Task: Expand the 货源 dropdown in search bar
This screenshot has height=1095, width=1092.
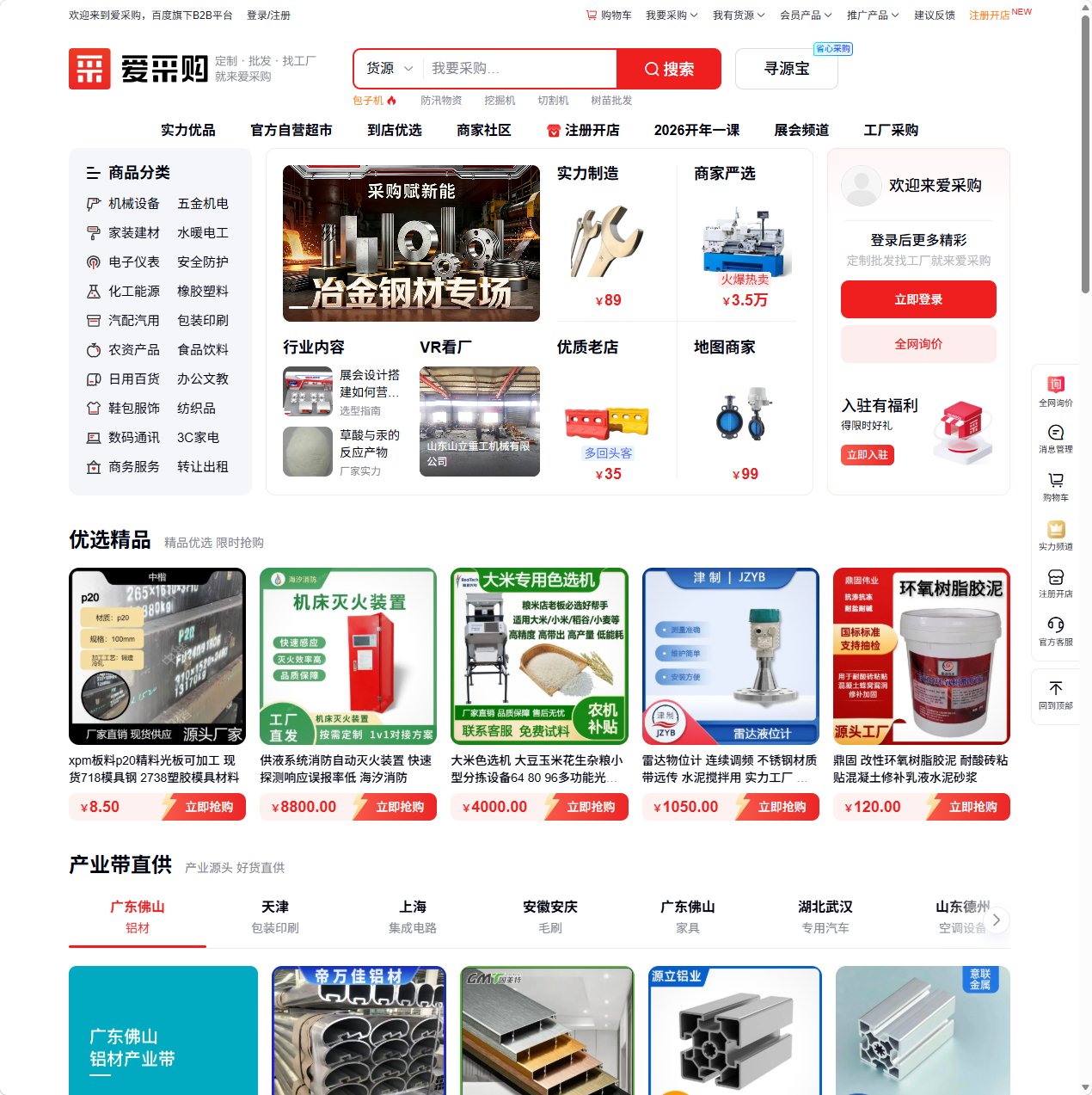Action: click(x=390, y=69)
